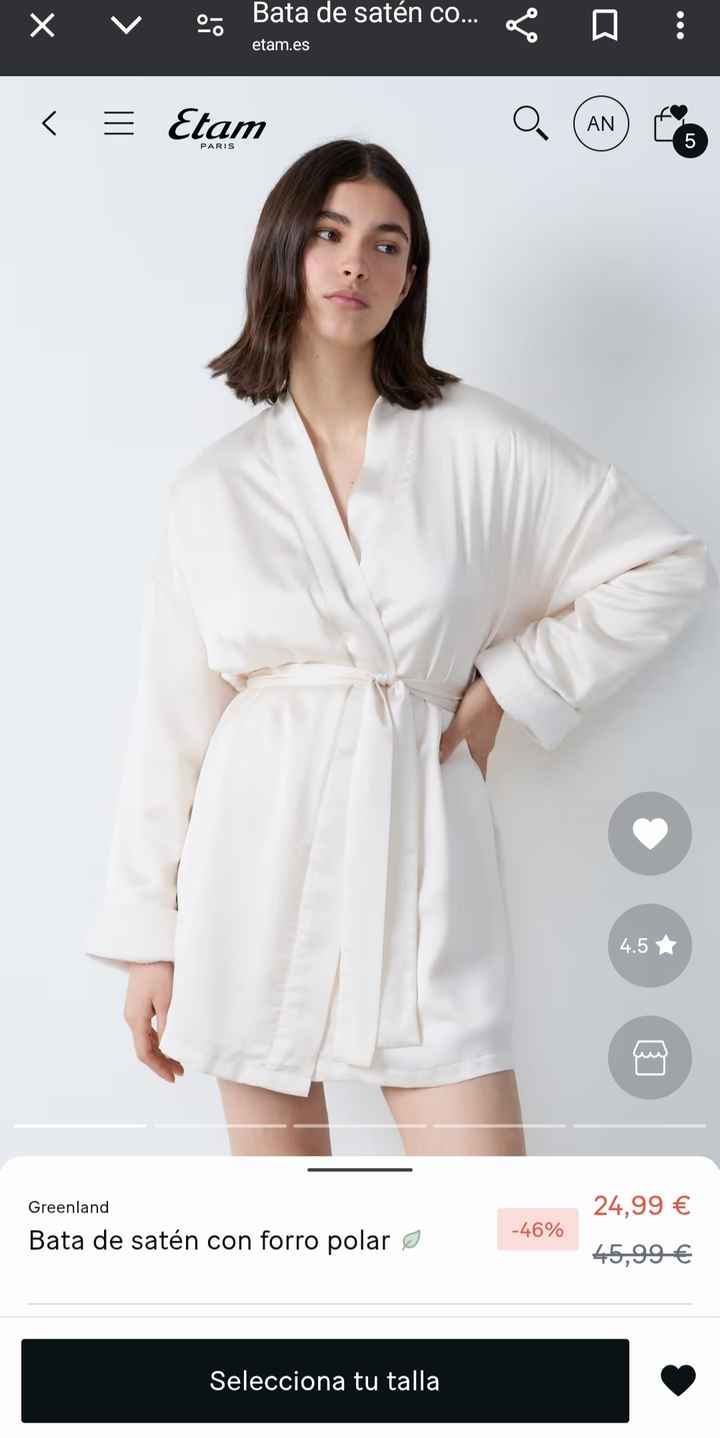The width and height of the screenshot is (720, 1438).
Task: Open the Etam hamburger menu
Action: (x=119, y=123)
